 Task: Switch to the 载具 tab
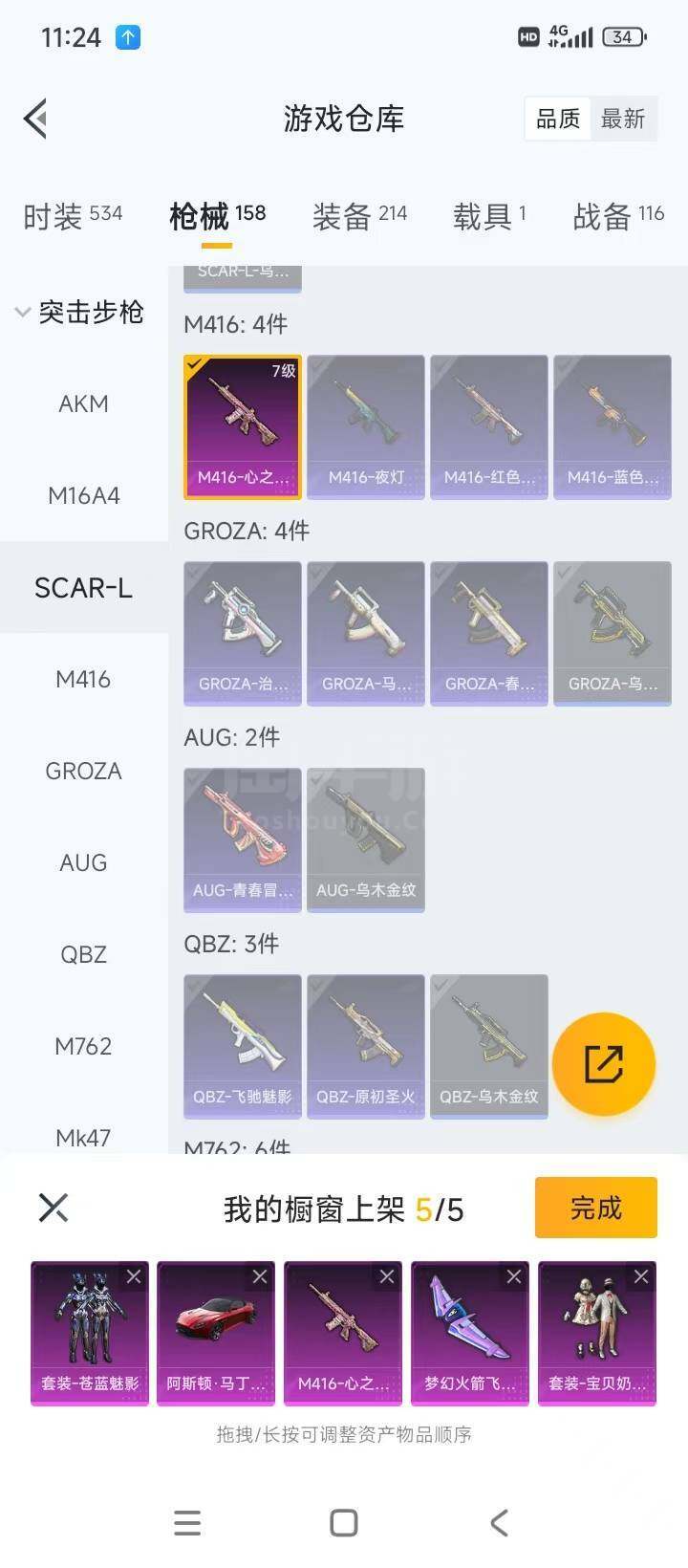tap(489, 216)
